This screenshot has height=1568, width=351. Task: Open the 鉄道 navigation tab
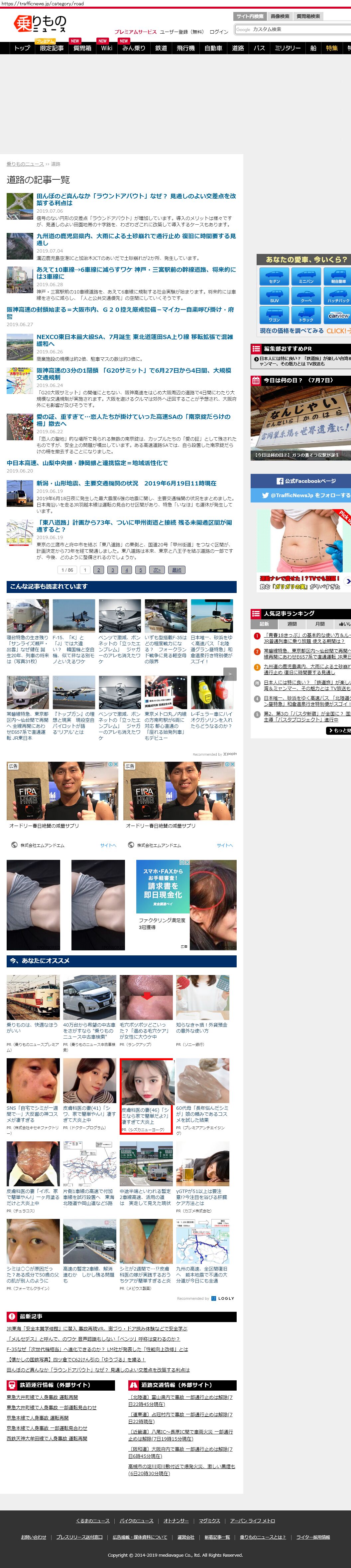pyautogui.click(x=161, y=48)
